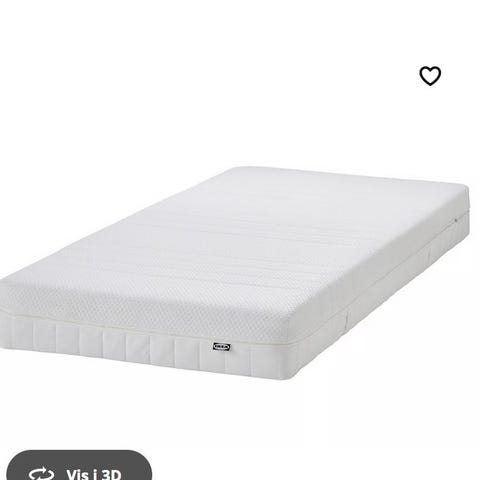
Task: Open the mattress product image
Action: click(x=235, y=273)
